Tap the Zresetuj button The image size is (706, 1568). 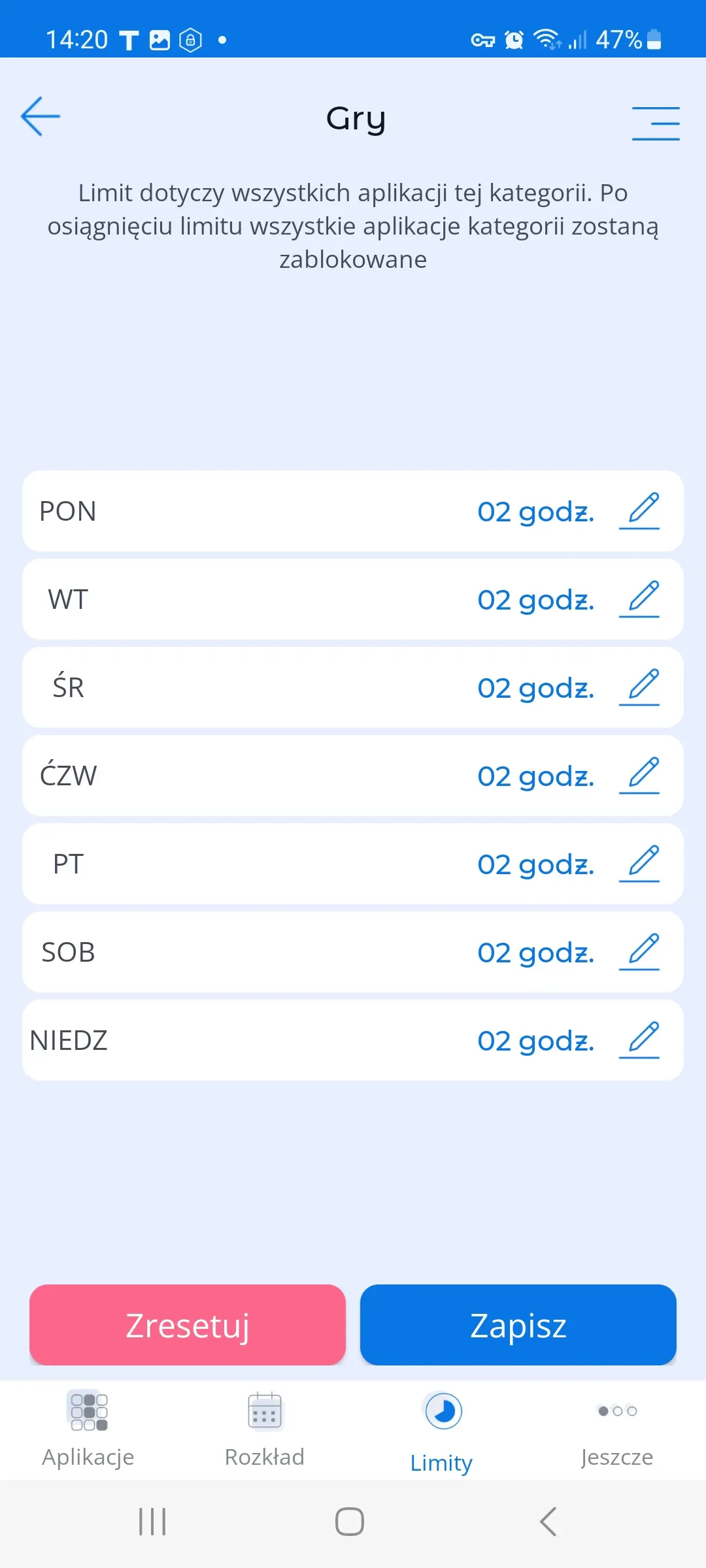point(188,1325)
